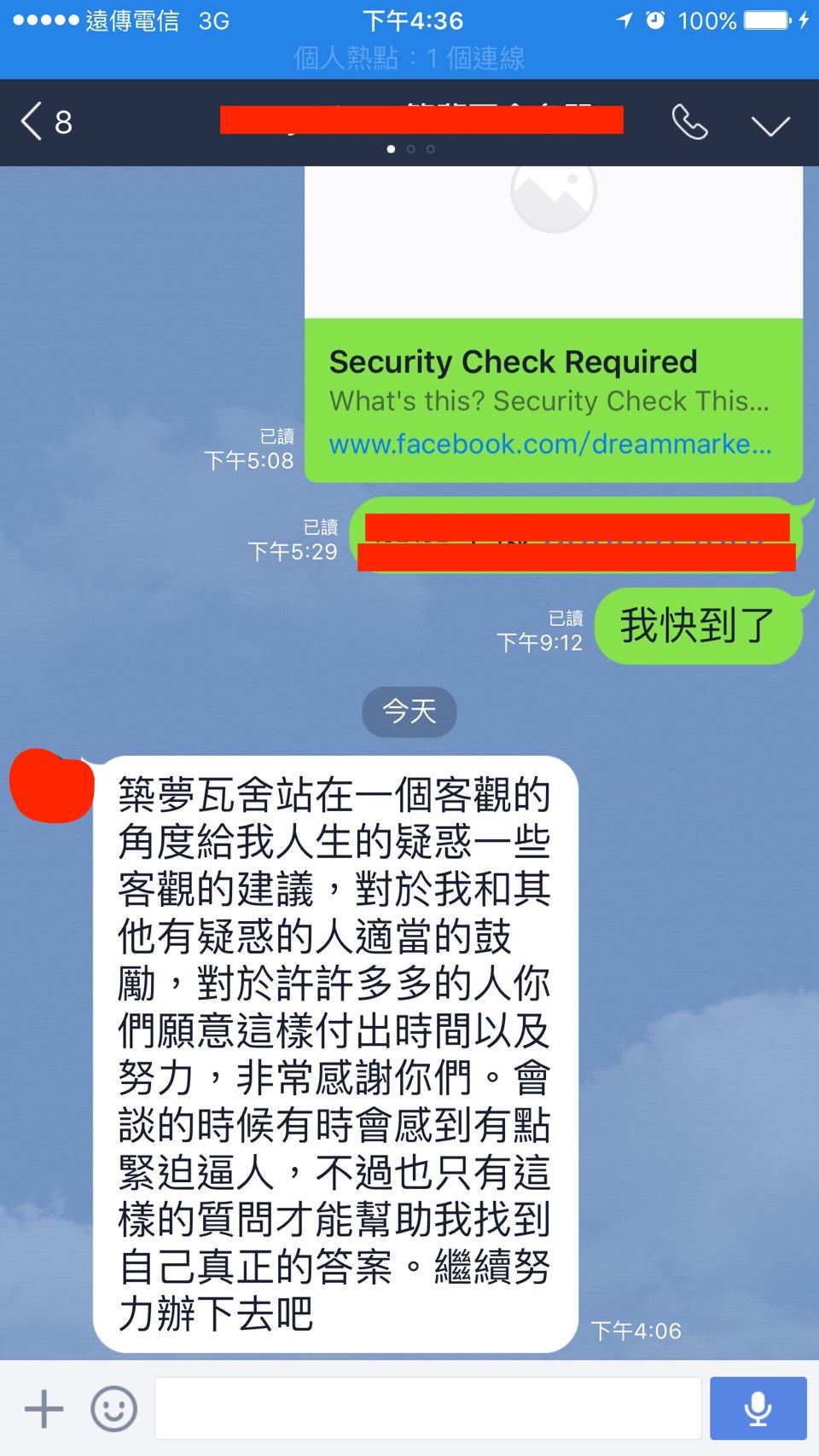This screenshot has width=819, height=1456.
Task: Open the plus attachment menu
Action: click(x=44, y=1408)
